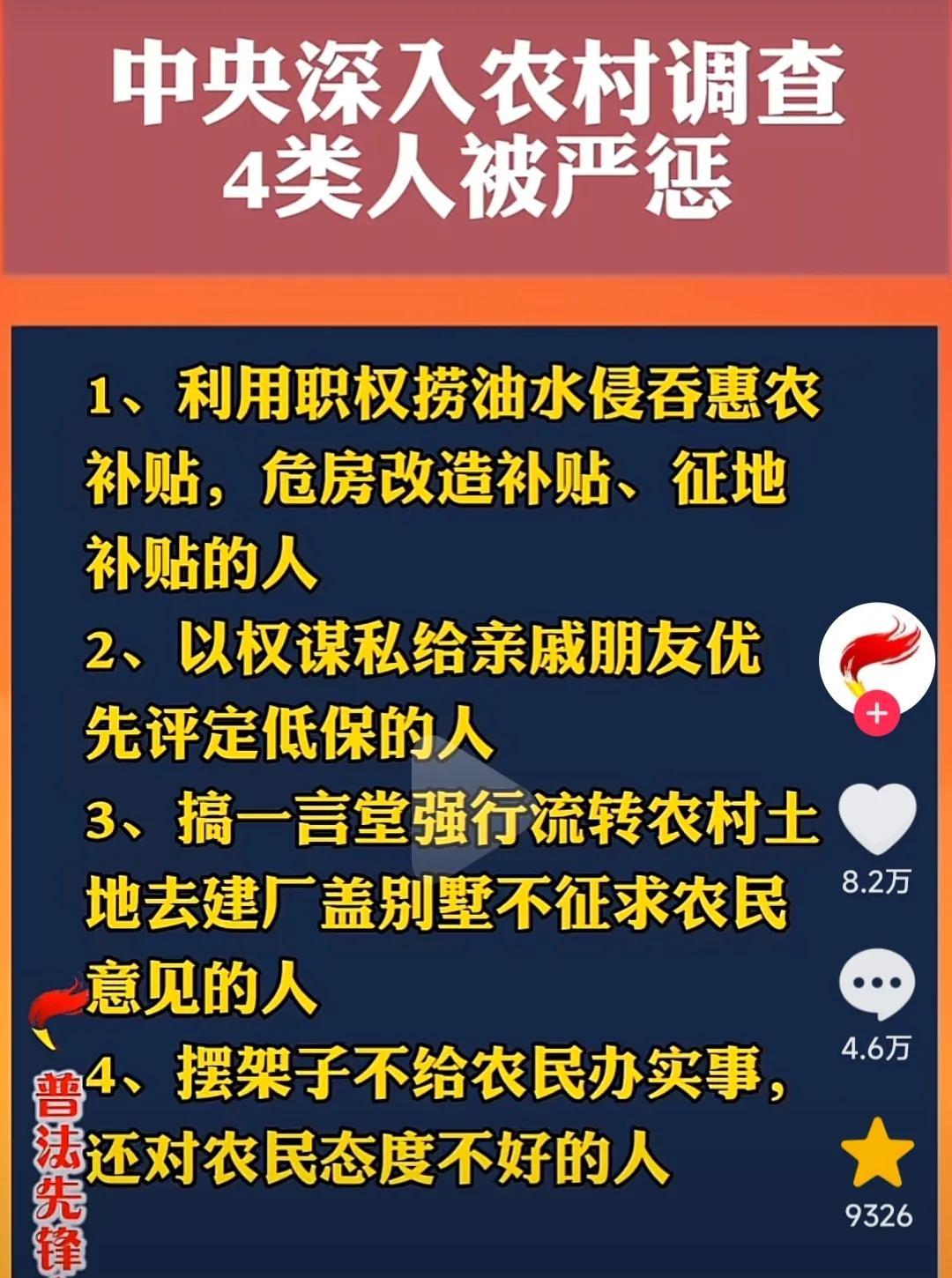Add video to favorites with the star
Image resolution: width=952 pixels, height=1278 pixels.
click(x=877, y=1153)
